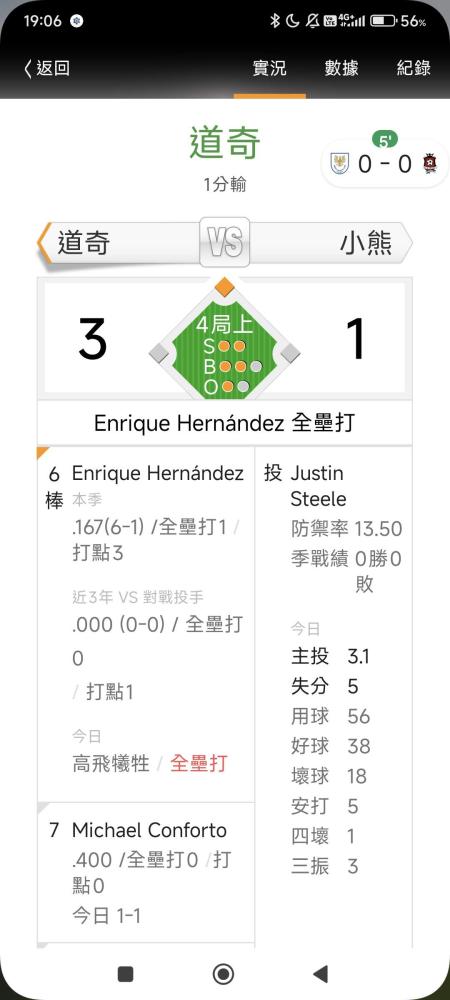Switch to the 紀錄 tab
The height and width of the screenshot is (1000, 450).
414,68
